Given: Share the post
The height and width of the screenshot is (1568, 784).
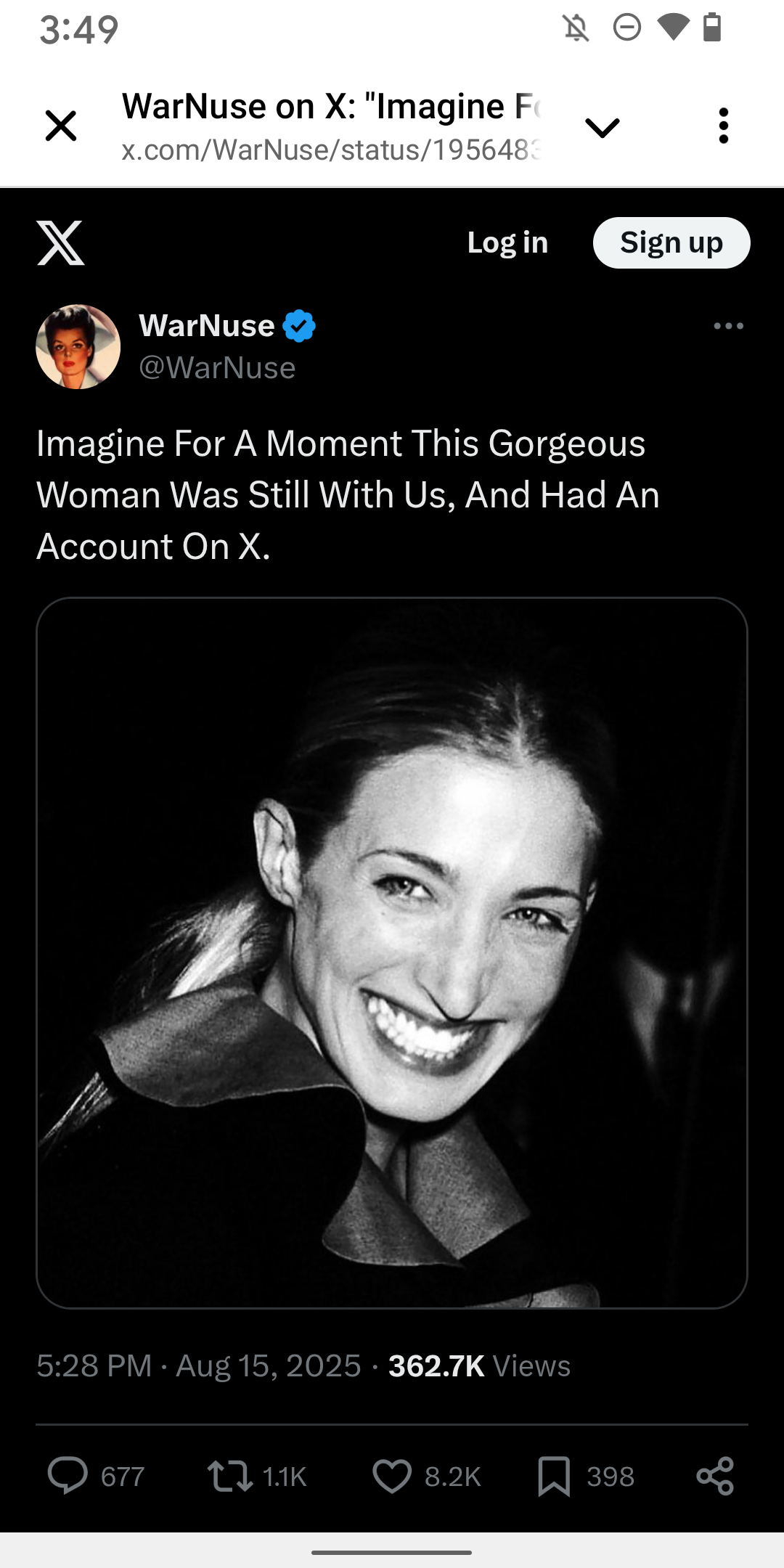Looking at the screenshot, I should (715, 1476).
